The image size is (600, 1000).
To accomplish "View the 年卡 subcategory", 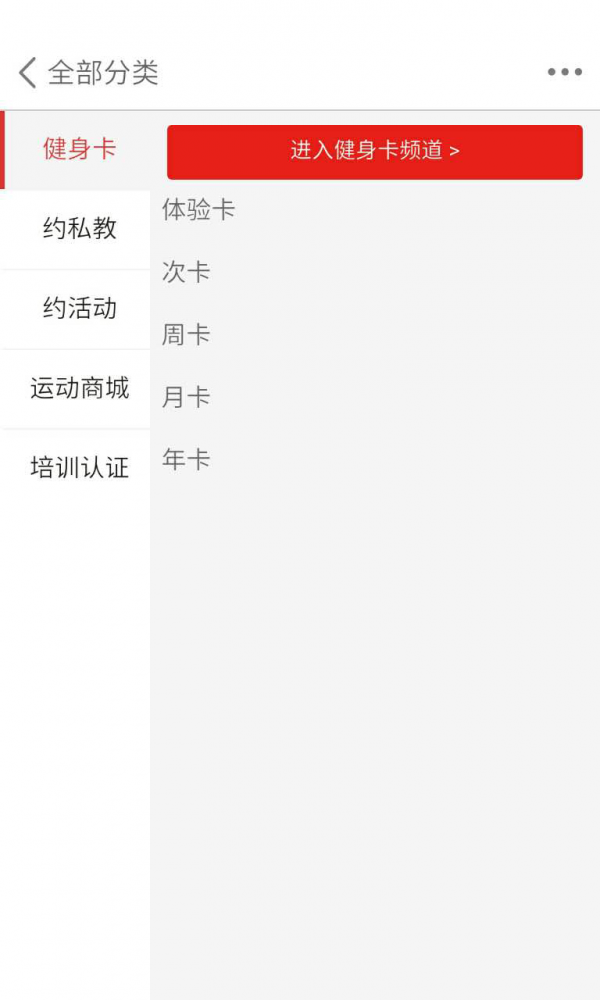I will [x=186, y=460].
